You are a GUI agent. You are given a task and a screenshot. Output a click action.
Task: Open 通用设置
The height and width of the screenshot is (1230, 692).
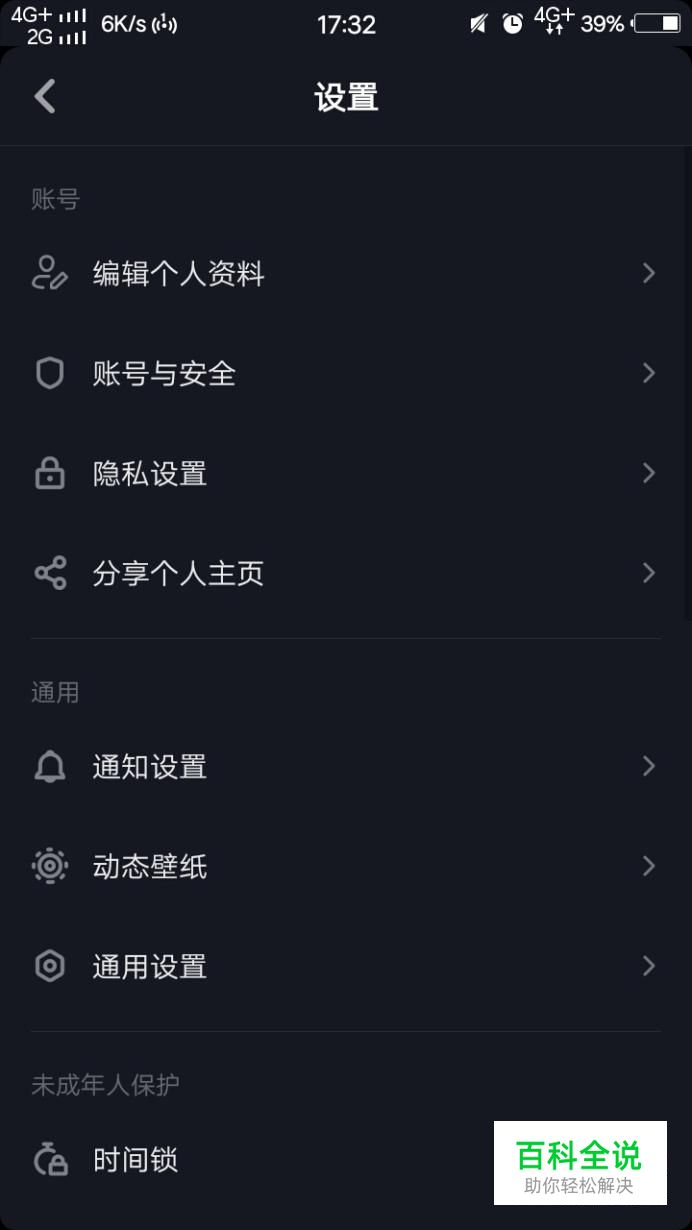pos(346,966)
